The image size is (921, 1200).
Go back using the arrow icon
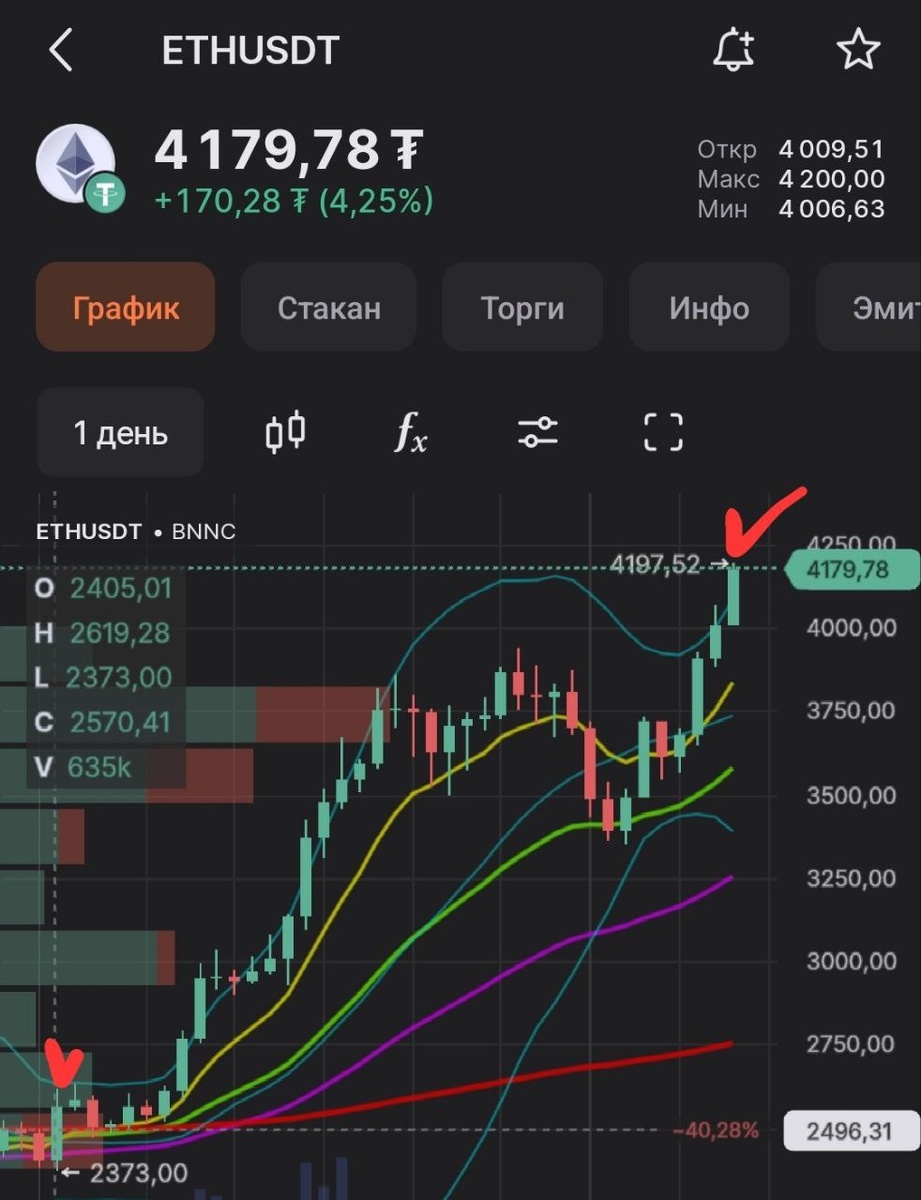pyautogui.click(x=61, y=50)
